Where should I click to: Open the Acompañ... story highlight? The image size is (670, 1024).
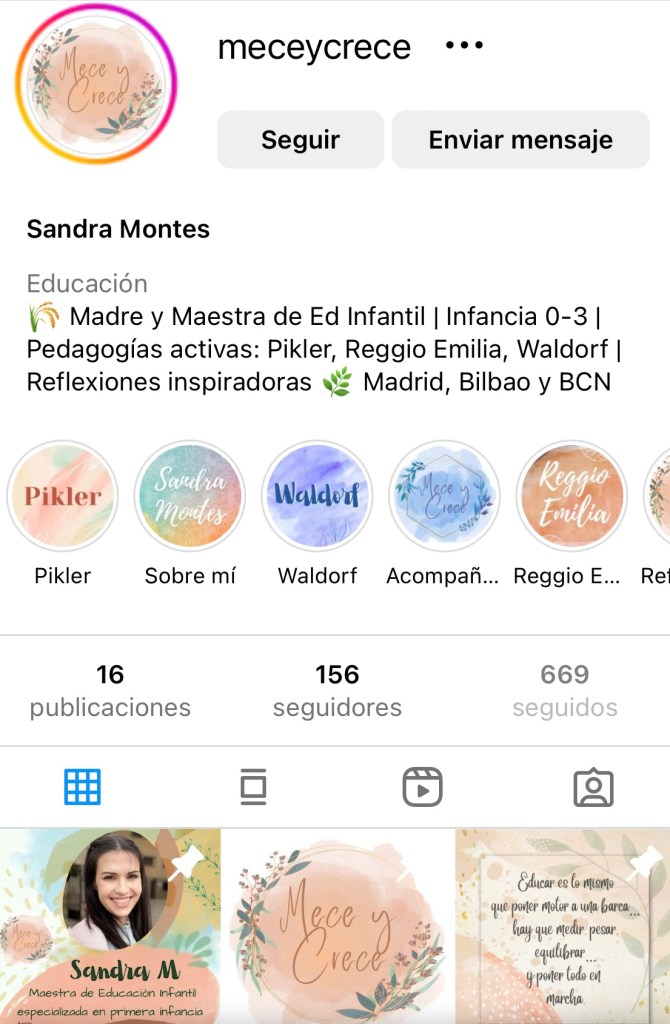click(444, 497)
